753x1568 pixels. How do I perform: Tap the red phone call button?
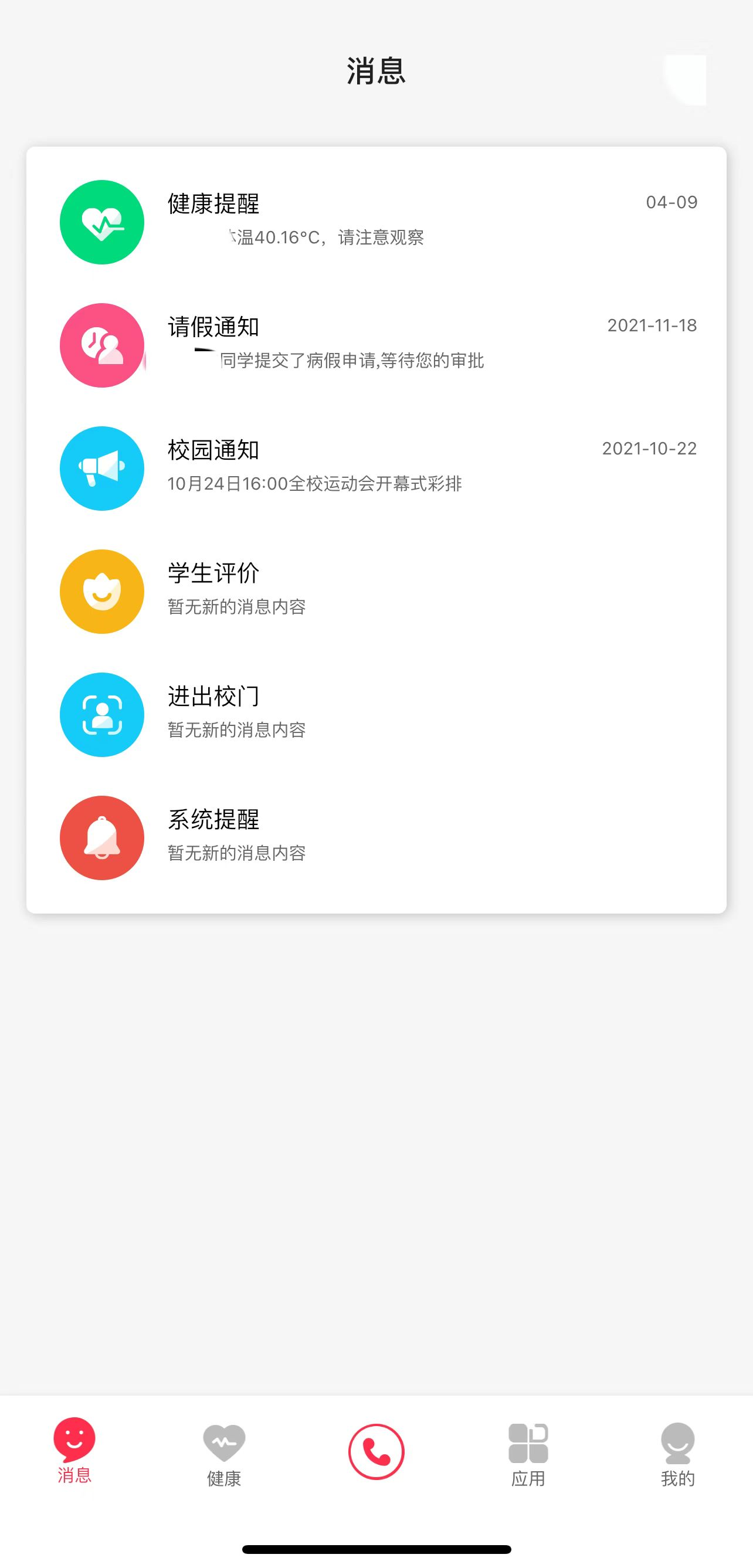376,1451
